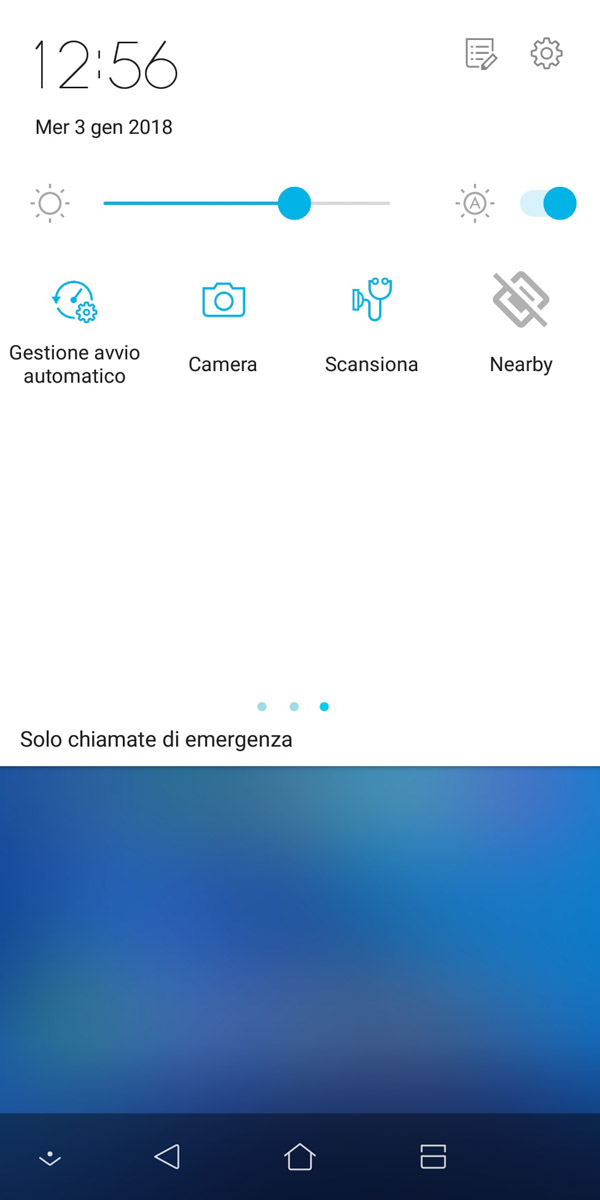The height and width of the screenshot is (1200, 600).
Task: Enable the Nearby tile
Action: tap(521, 300)
